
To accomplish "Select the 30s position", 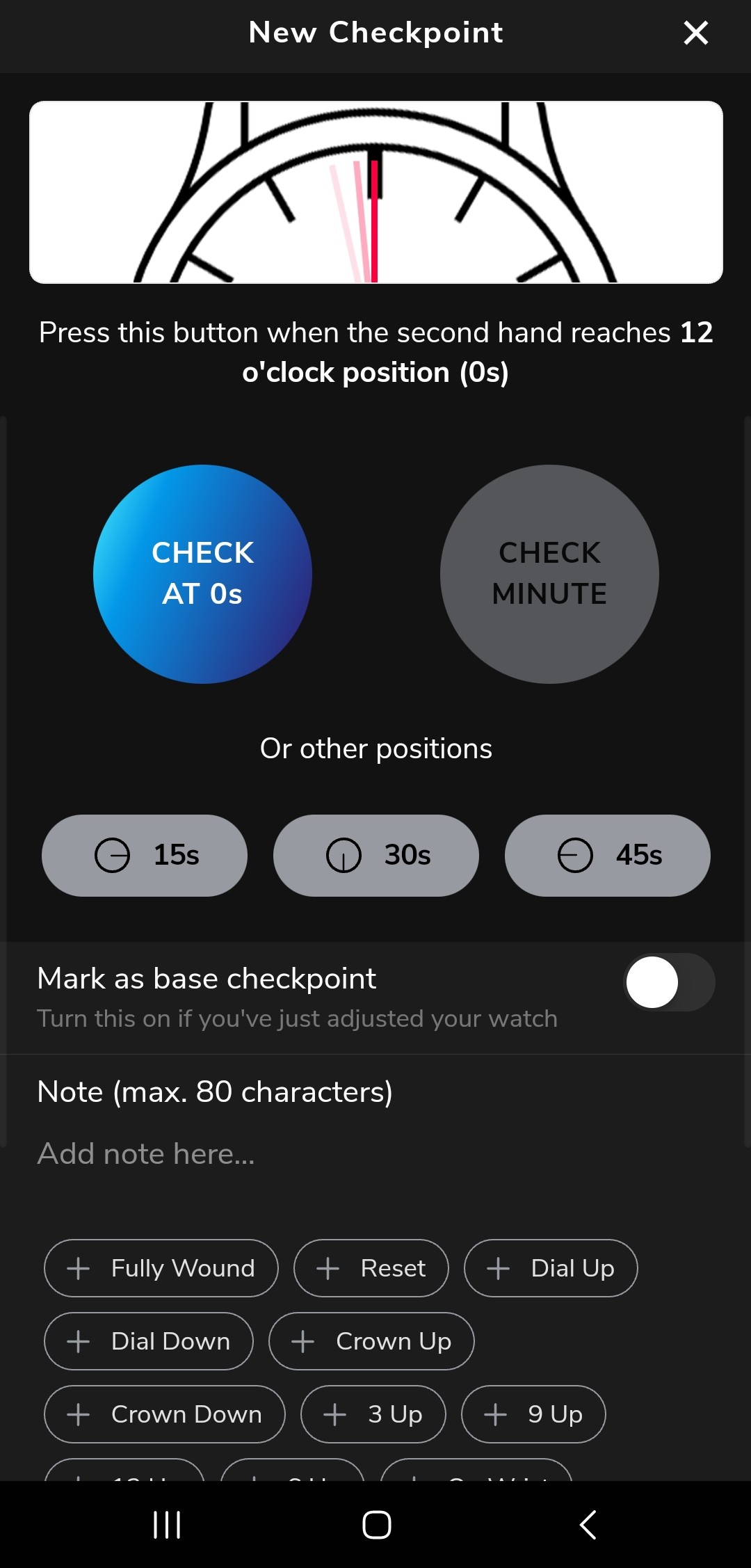I will tap(376, 855).
